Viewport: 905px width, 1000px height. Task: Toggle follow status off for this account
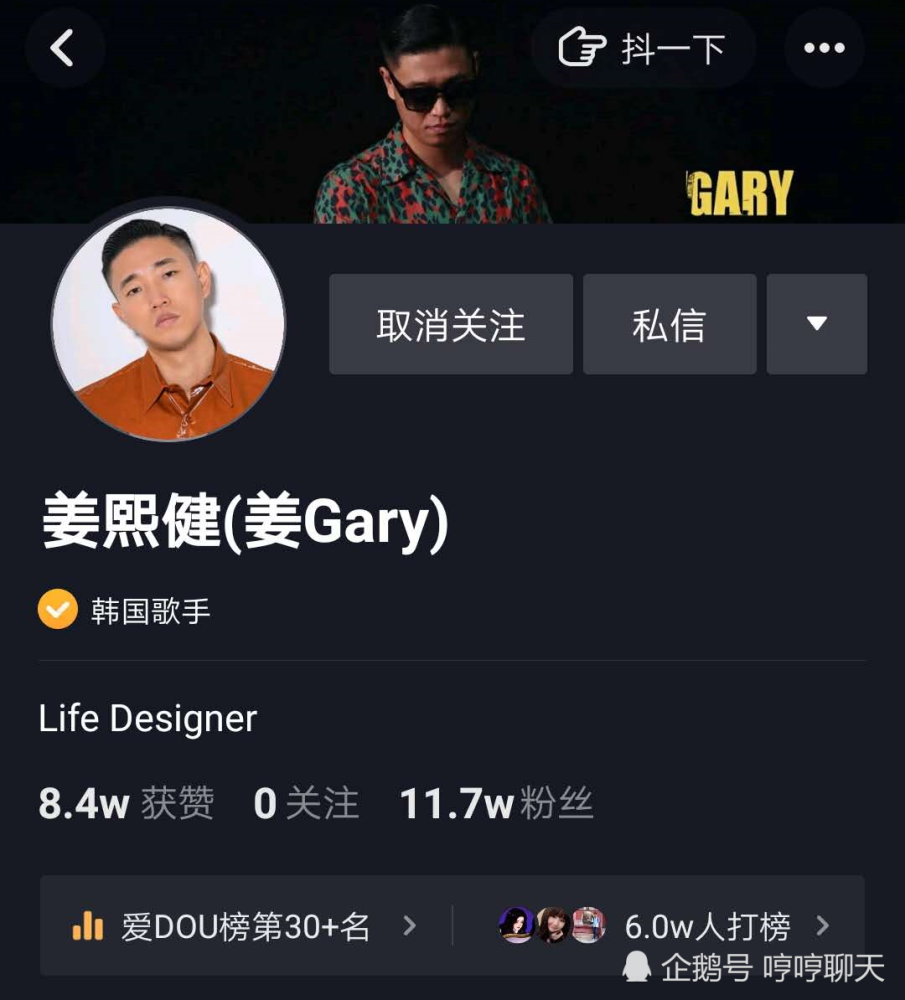tap(450, 323)
